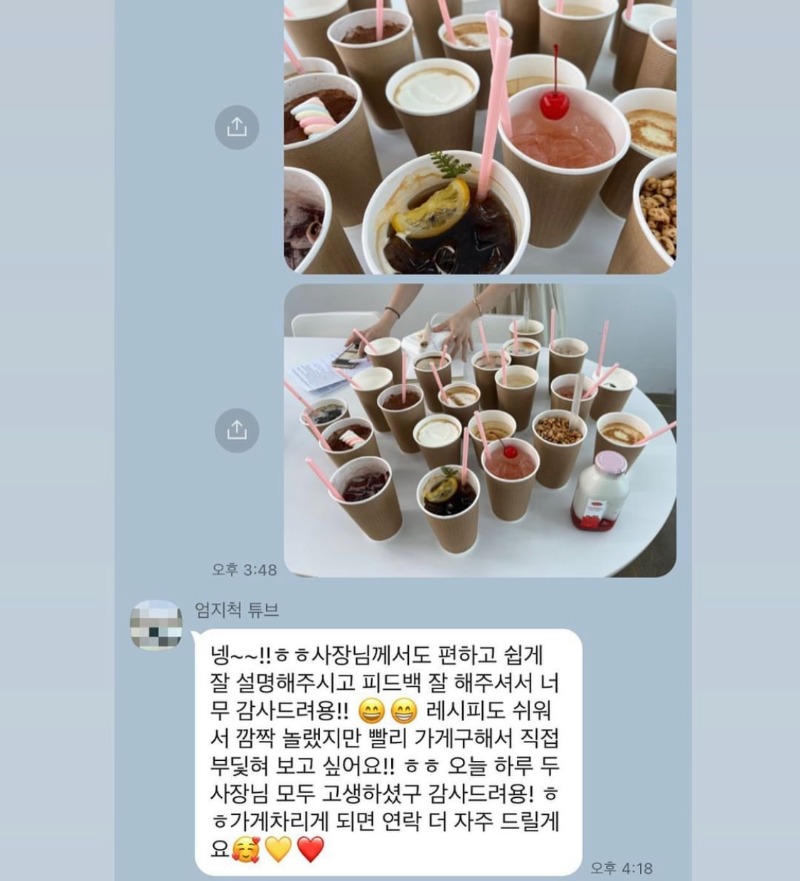Open 엄지척 튜브's profile picture
This screenshot has width=800, height=881.
[x=157, y=626]
